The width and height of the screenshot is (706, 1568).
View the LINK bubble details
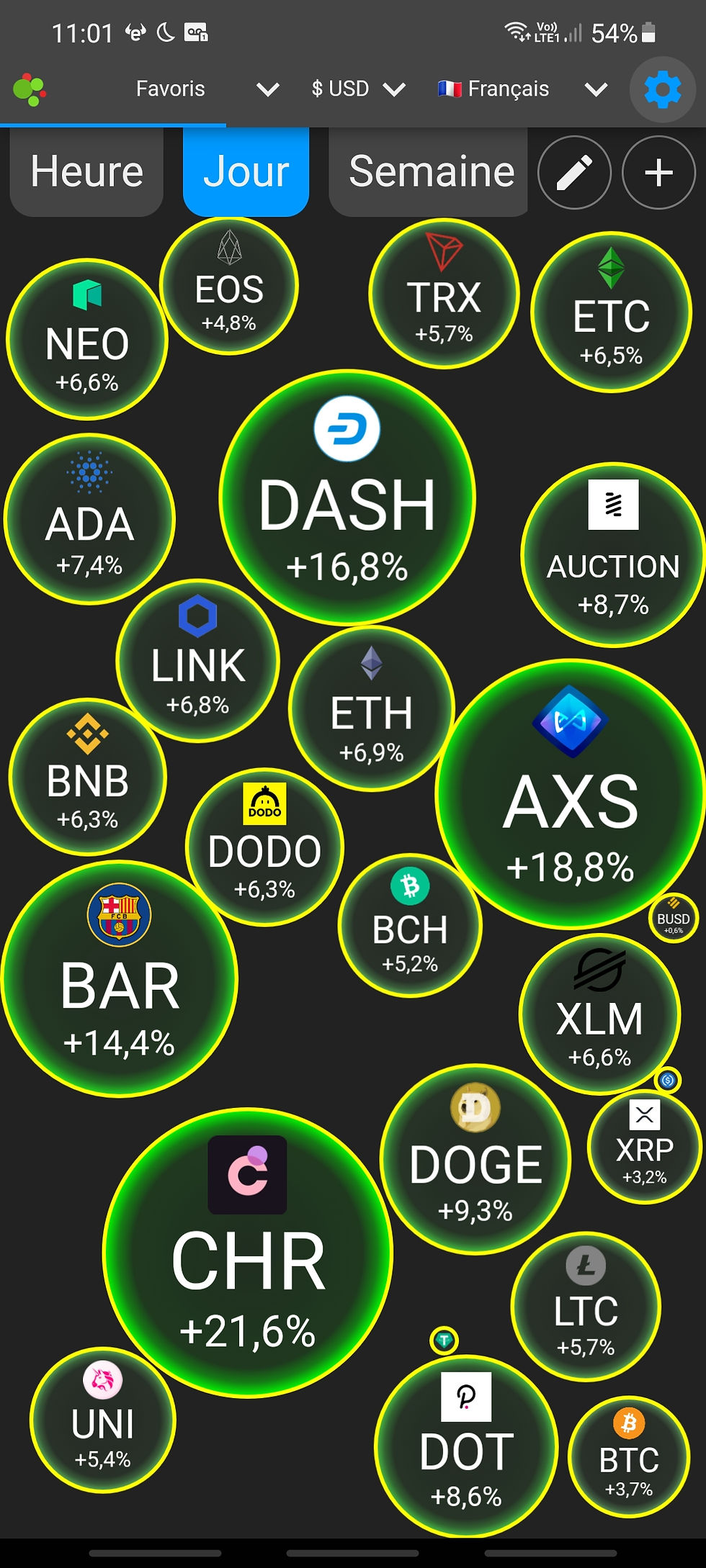click(x=197, y=661)
